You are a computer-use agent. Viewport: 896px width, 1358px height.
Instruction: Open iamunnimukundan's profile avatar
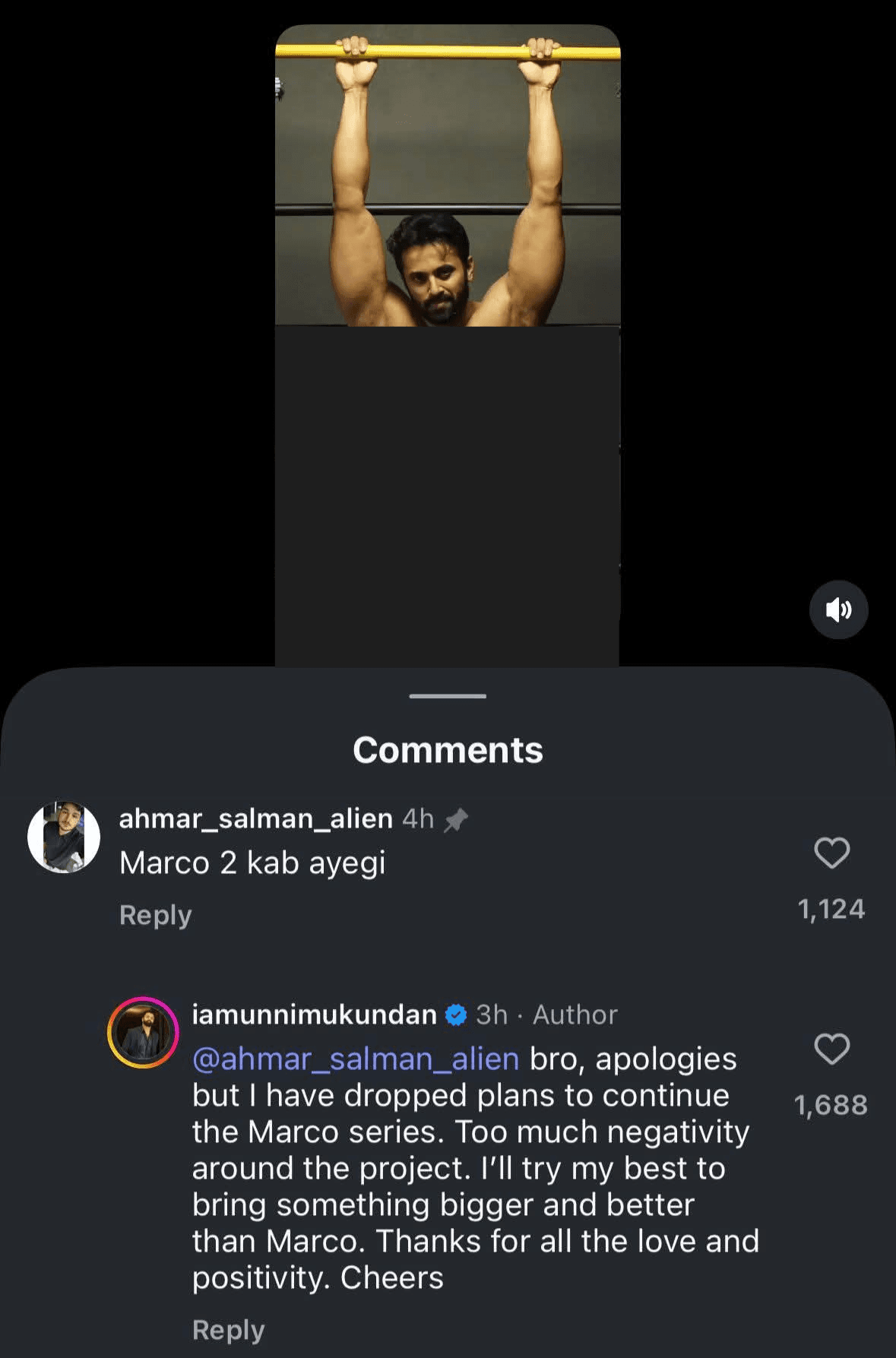click(143, 1033)
